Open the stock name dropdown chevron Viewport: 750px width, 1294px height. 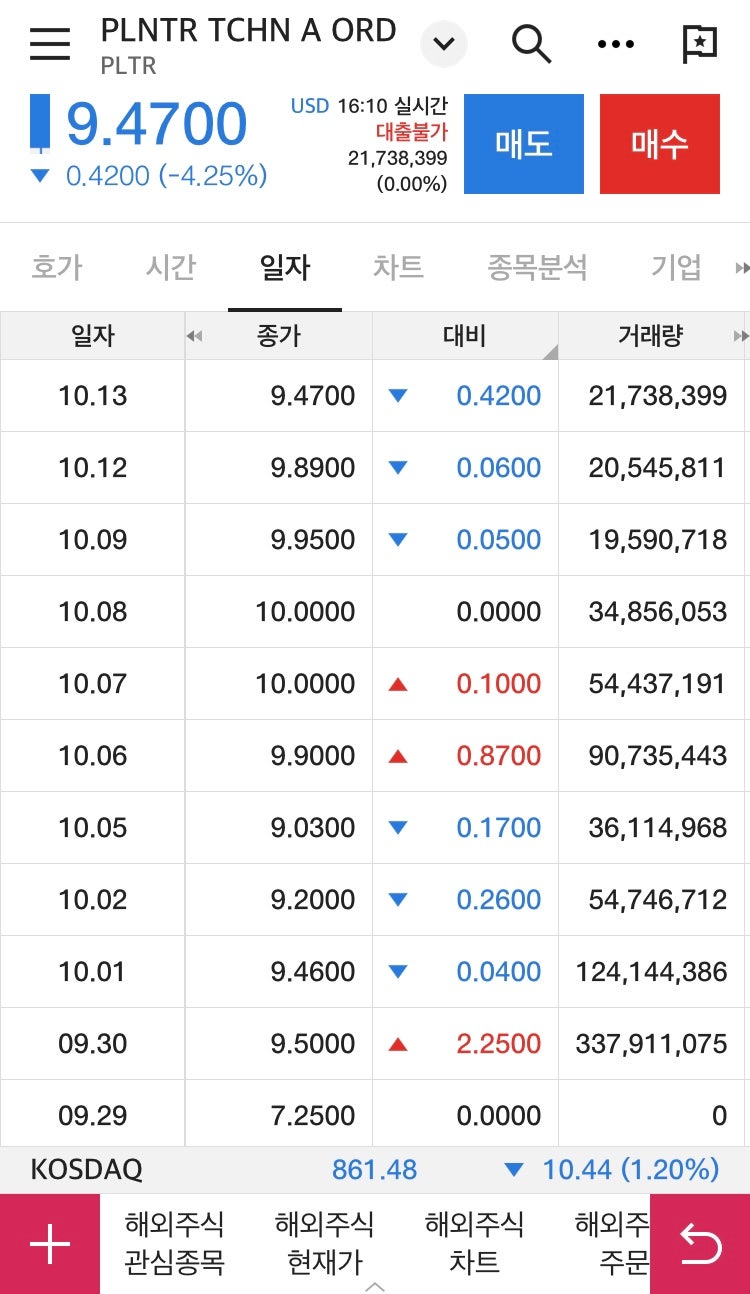coord(444,44)
